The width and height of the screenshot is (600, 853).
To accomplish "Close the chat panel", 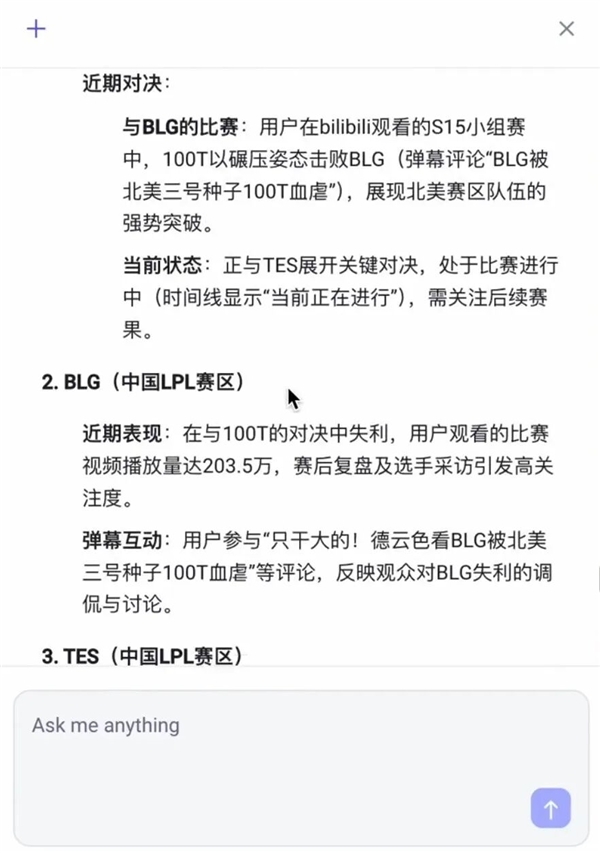I will pos(566,28).
